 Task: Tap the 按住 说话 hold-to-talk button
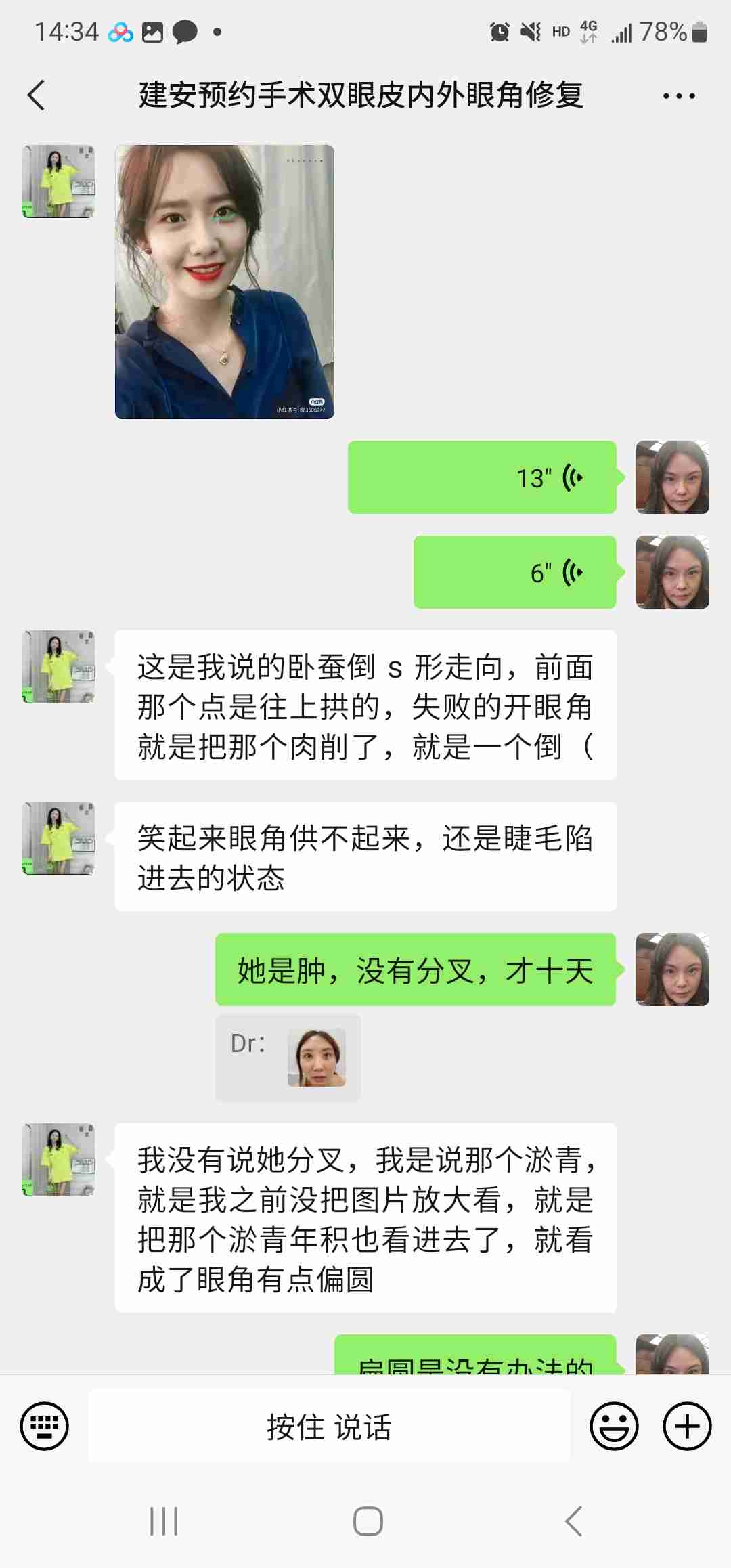tap(329, 1426)
